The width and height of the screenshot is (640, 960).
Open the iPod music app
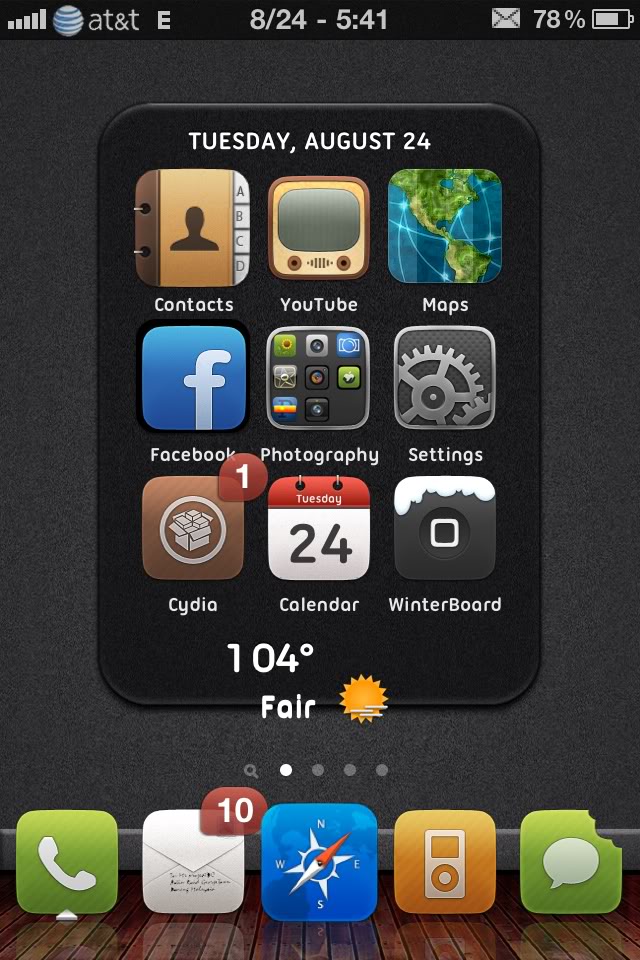(445, 862)
